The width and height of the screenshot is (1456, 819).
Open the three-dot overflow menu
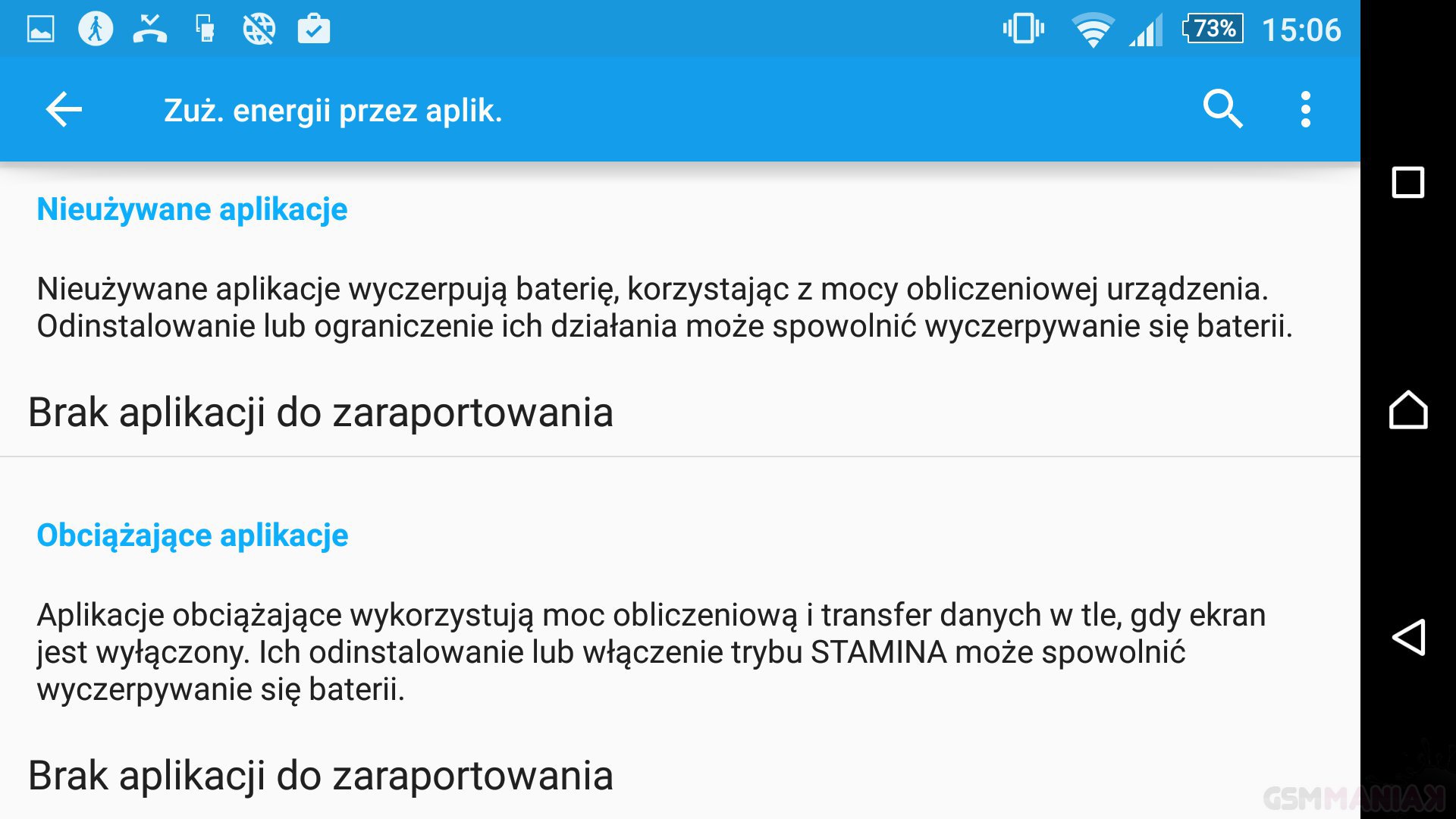point(1305,110)
